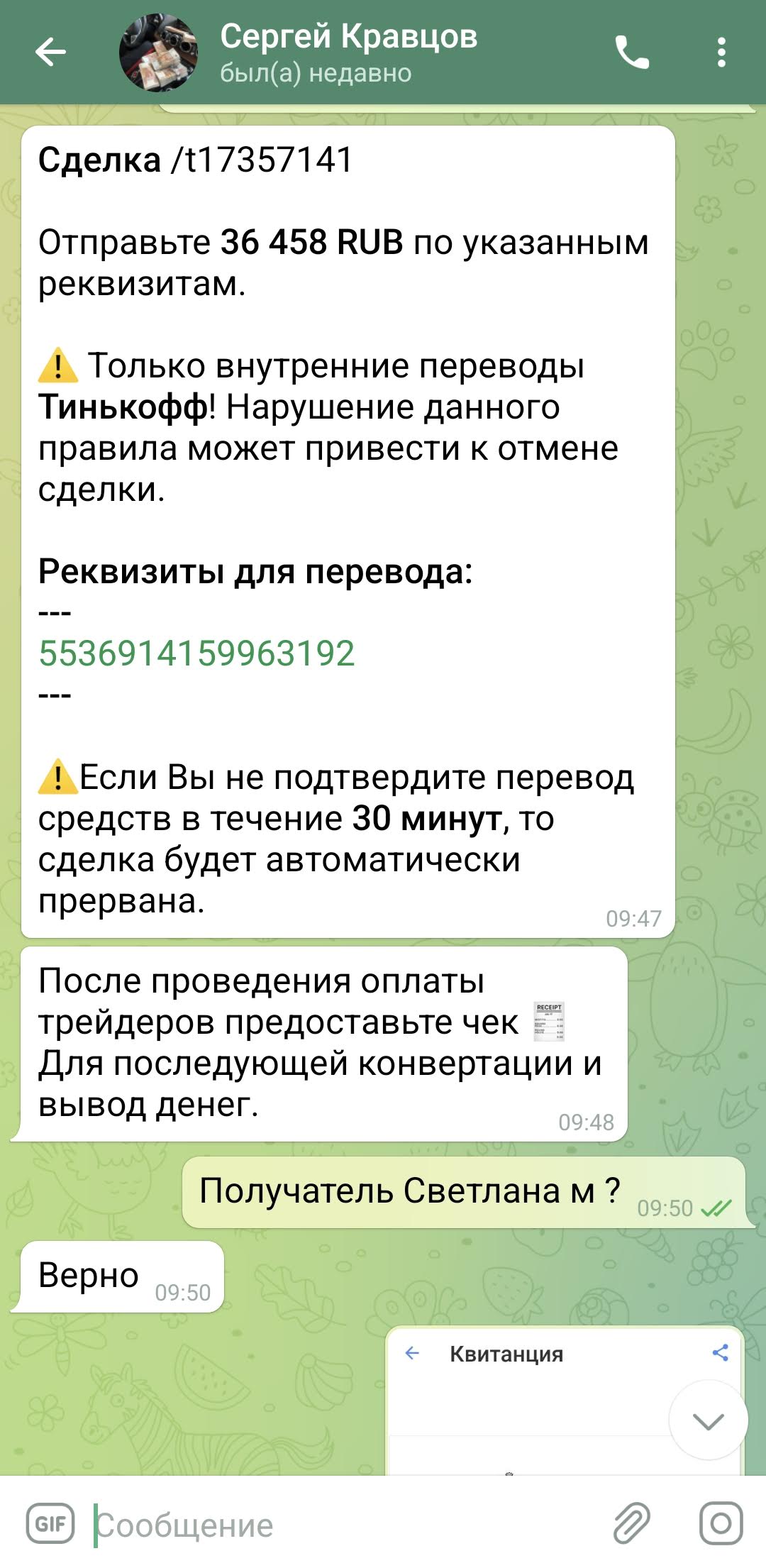Open the GIF picker

point(50,1523)
